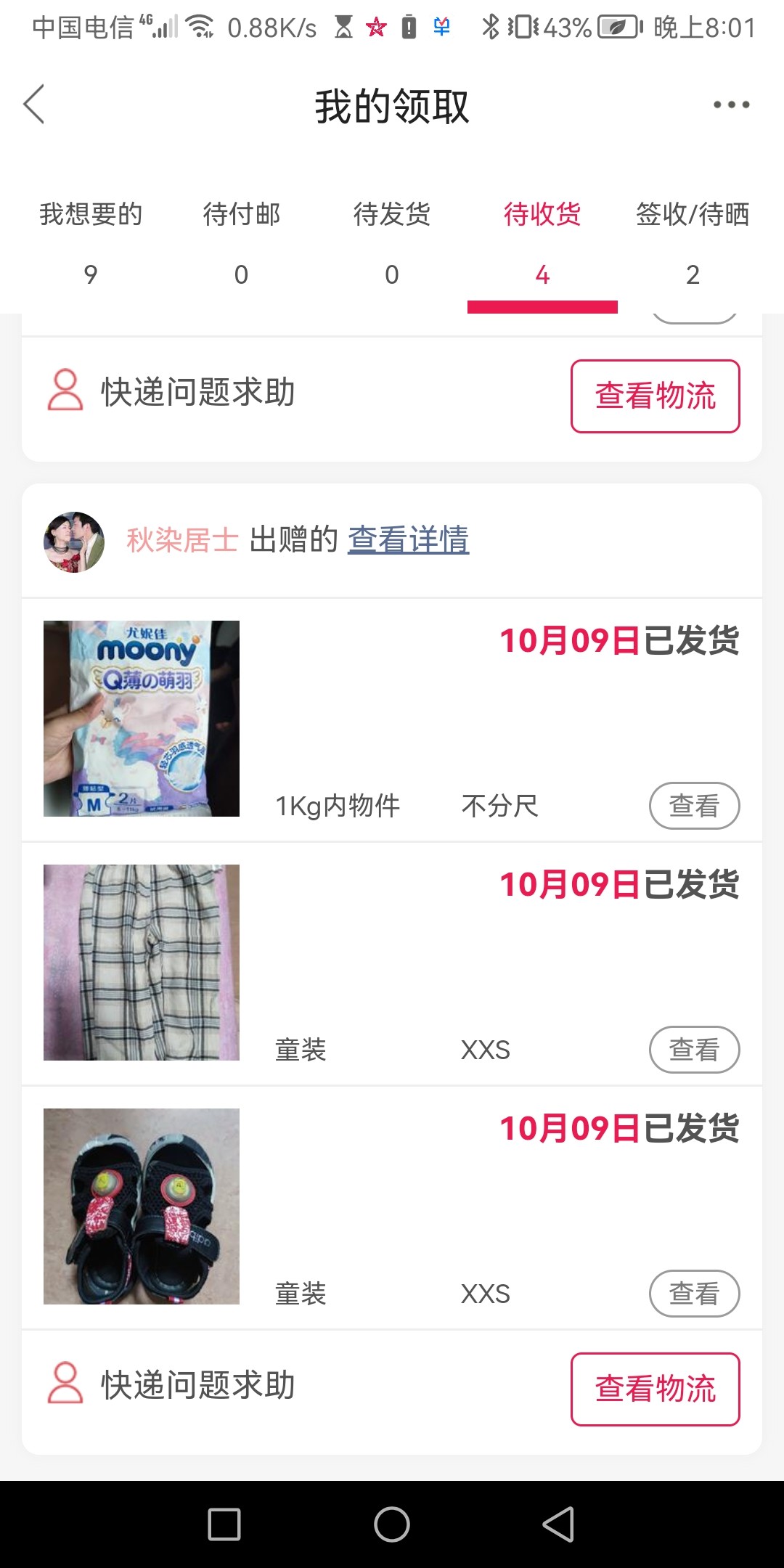Switch to the 我想要的 tab

pos(91,242)
